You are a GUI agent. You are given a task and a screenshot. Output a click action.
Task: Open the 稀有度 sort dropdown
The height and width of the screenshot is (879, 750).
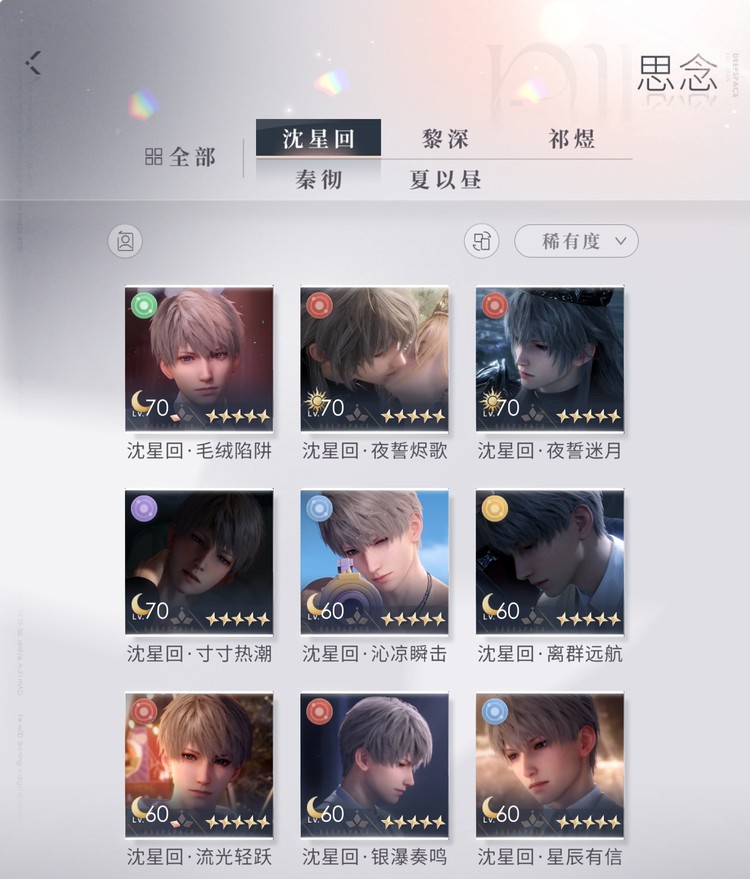[576, 241]
